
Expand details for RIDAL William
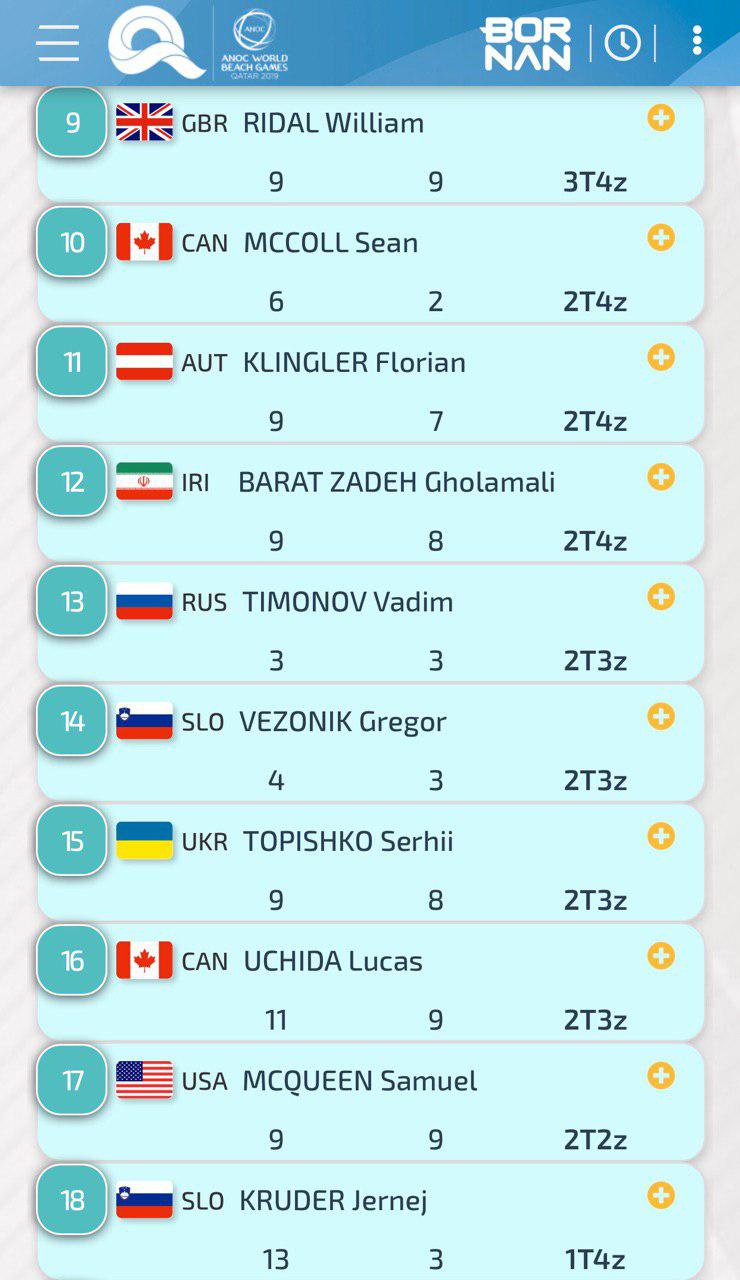(661, 118)
